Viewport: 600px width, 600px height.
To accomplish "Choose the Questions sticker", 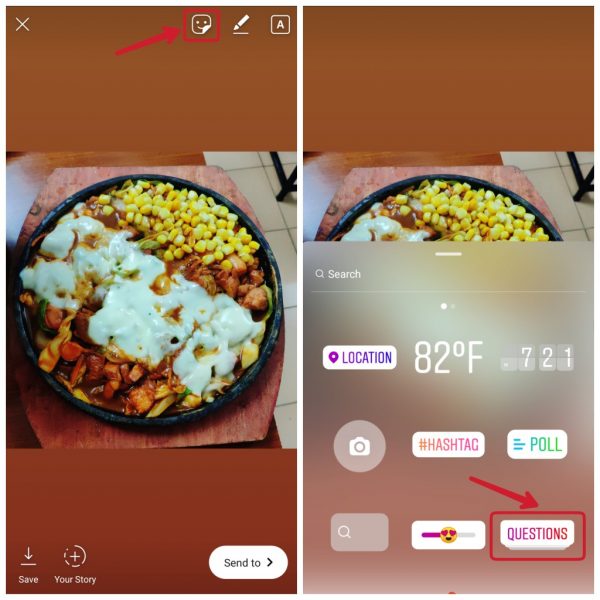I will click(x=537, y=534).
